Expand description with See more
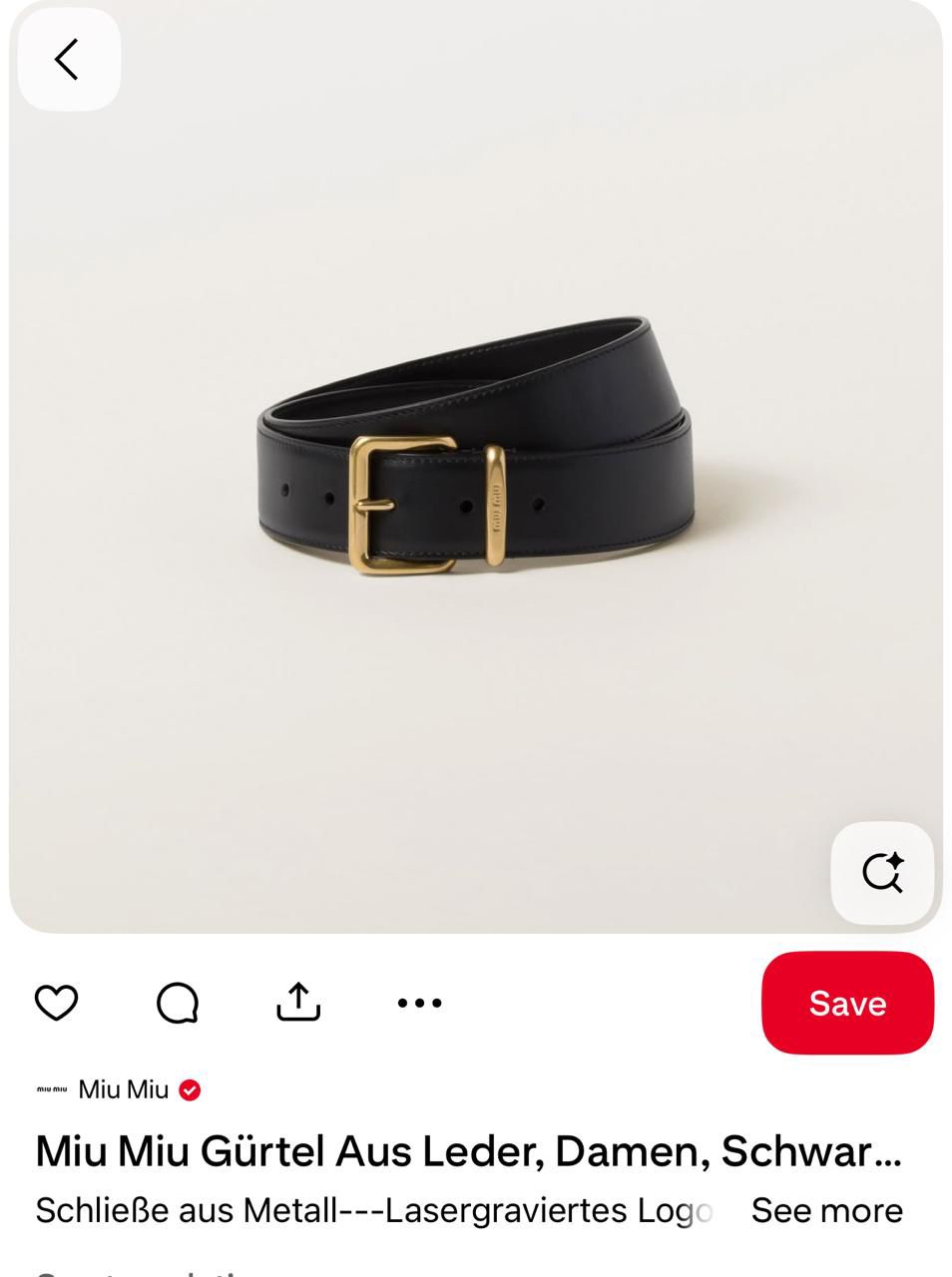The height and width of the screenshot is (1277, 952). [x=826, y=1210]
